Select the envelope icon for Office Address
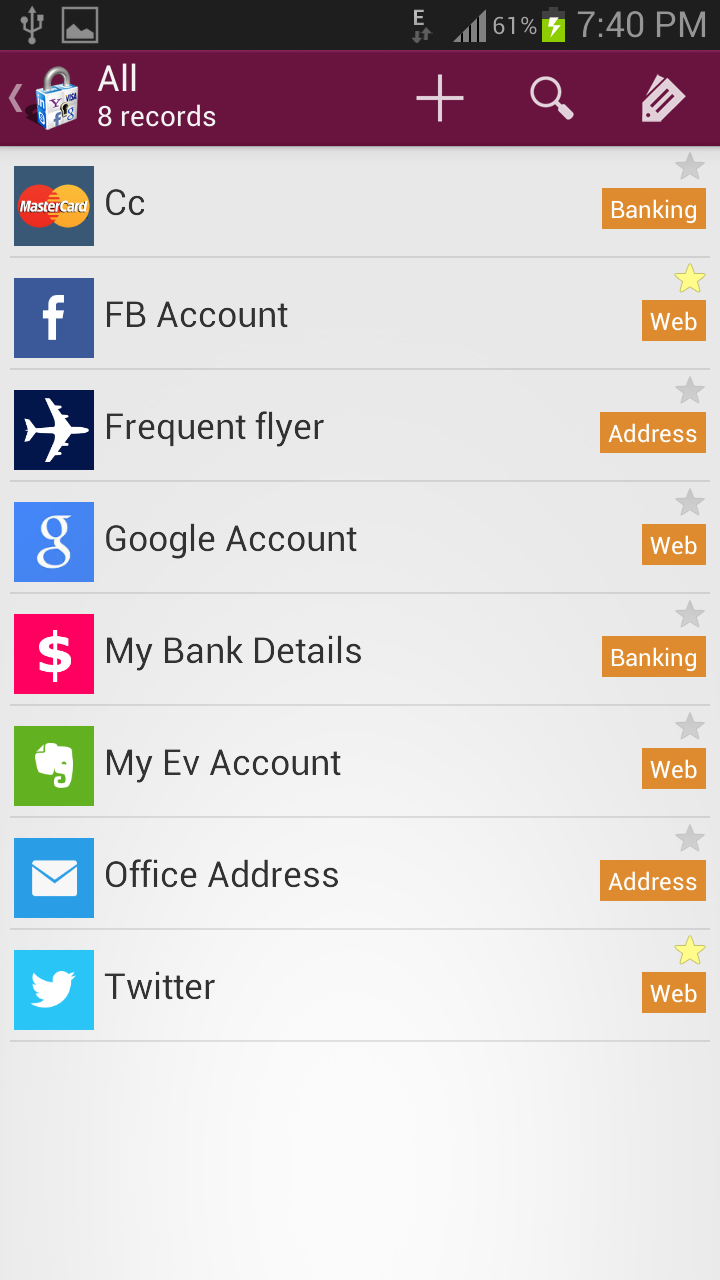This screenshot has height=1280, width=720. coord(52,878)
